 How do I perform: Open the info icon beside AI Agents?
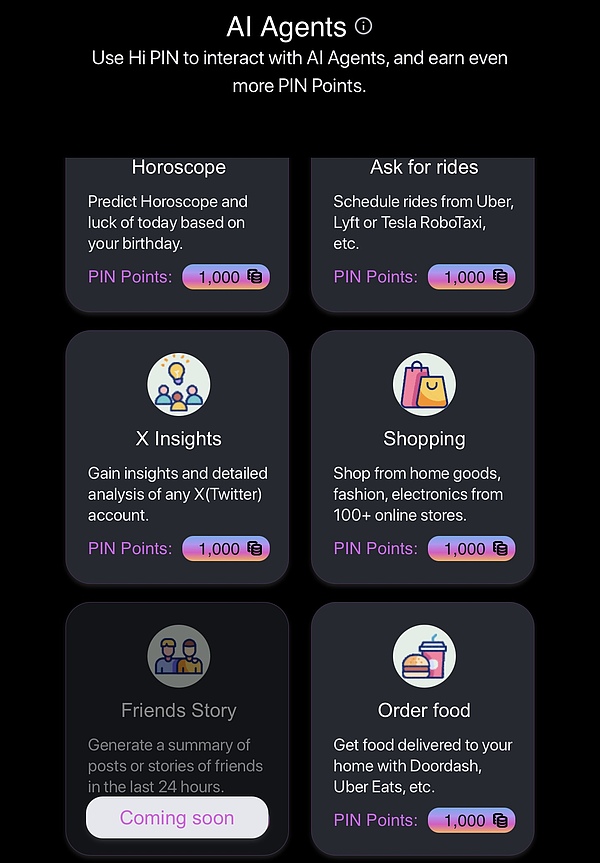point(364,27)
